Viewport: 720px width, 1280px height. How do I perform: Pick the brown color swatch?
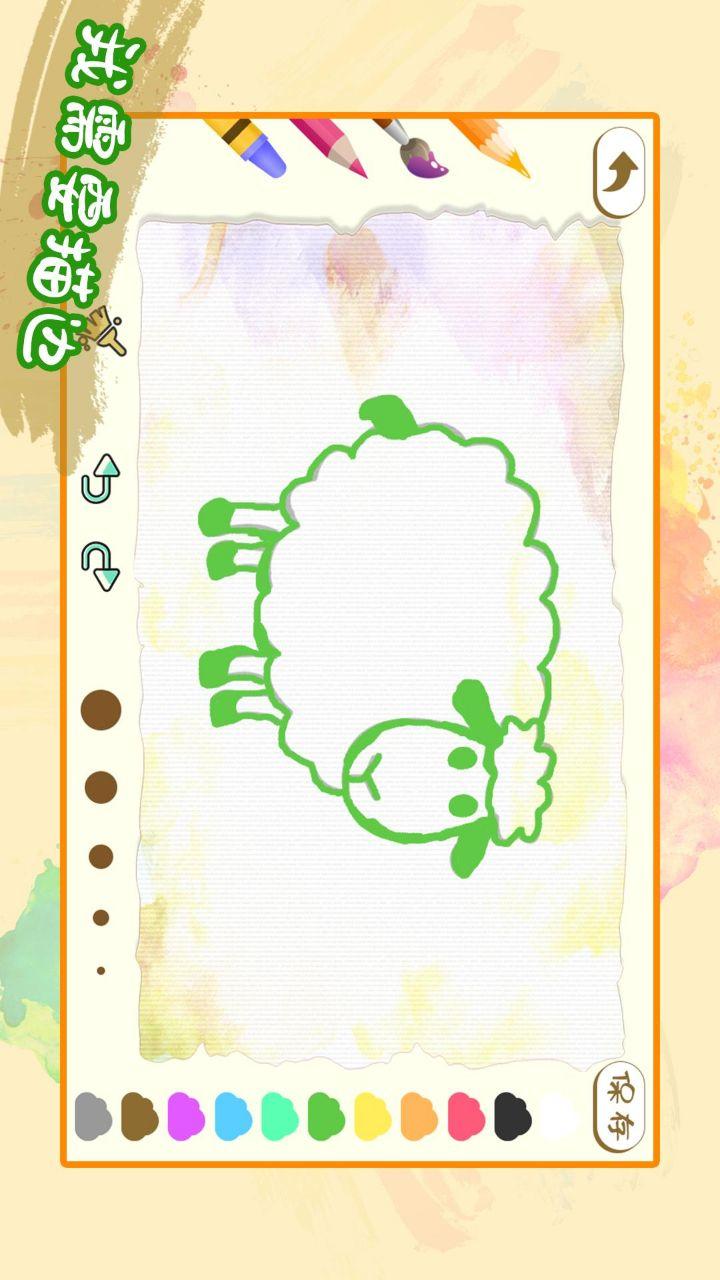tap(140, 1116)
